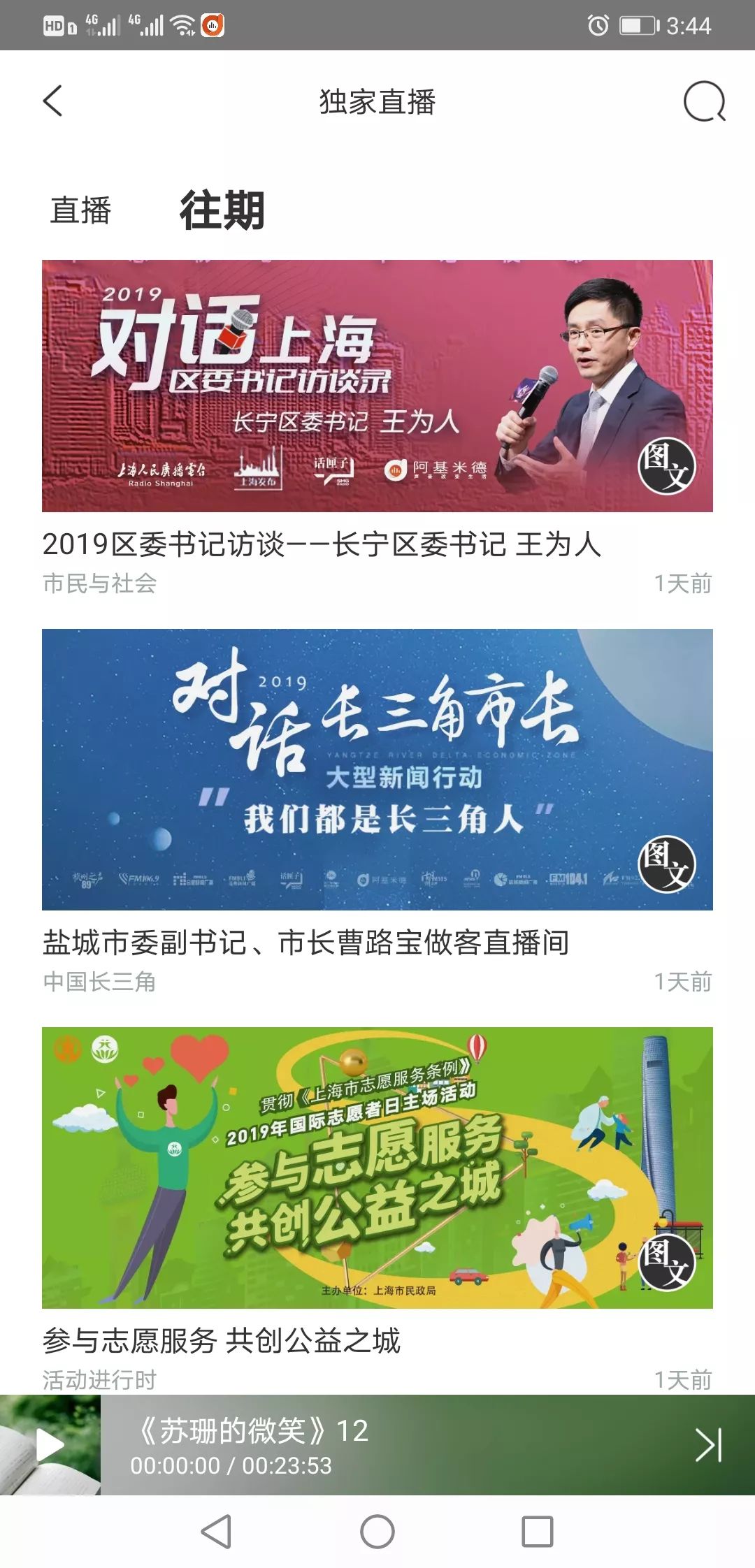Go back using the top-left arrow
The width and height of the screenshot is (755, 1568).
[53, 101]
